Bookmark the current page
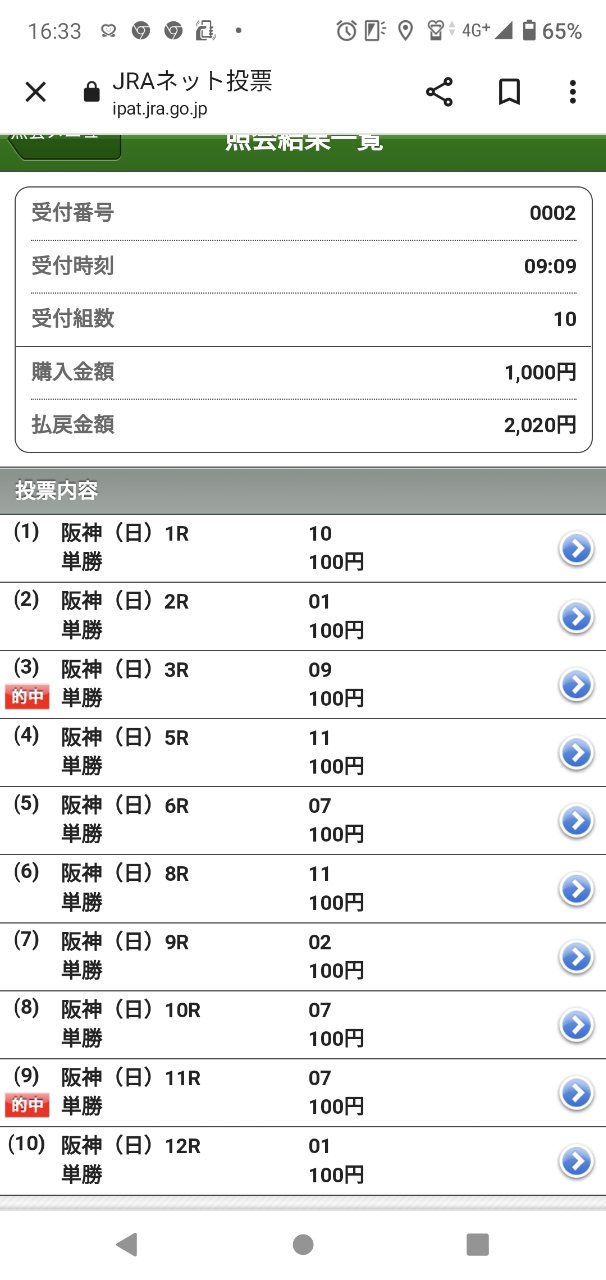This screenshot has height=1280, width=606. [x=509, y=93]
